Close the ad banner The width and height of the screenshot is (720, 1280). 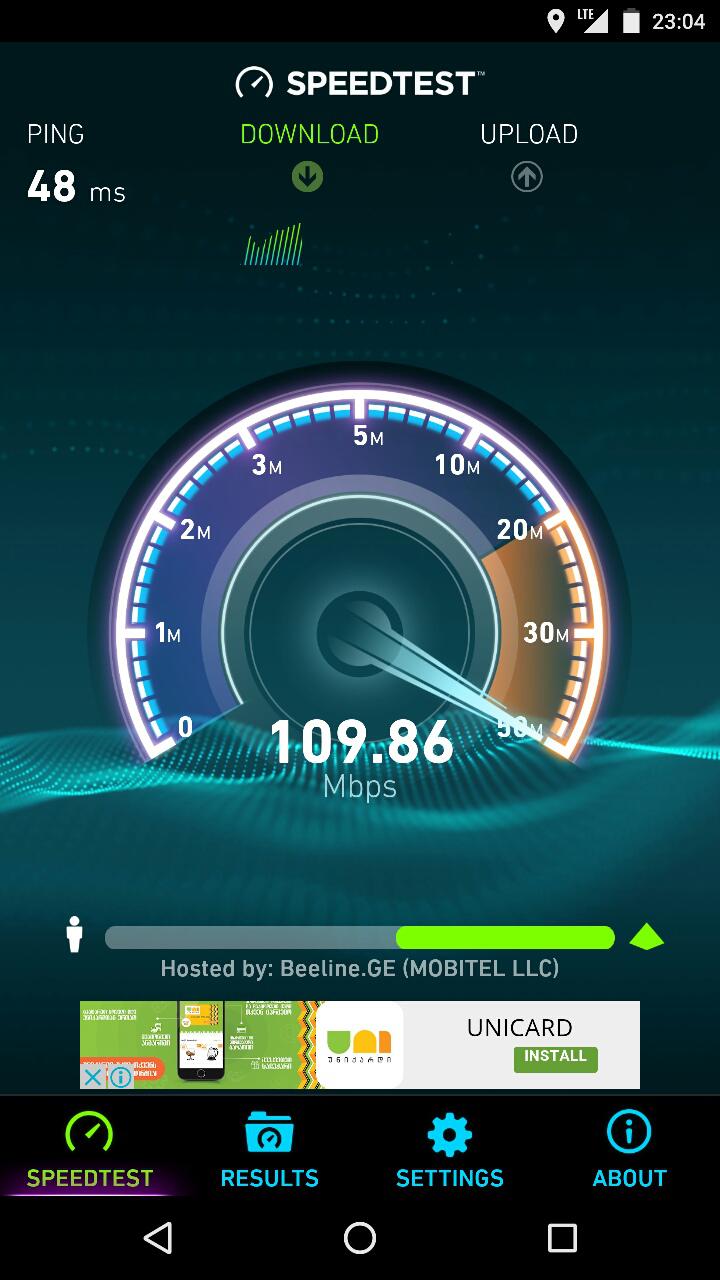tap(92, 1077)
